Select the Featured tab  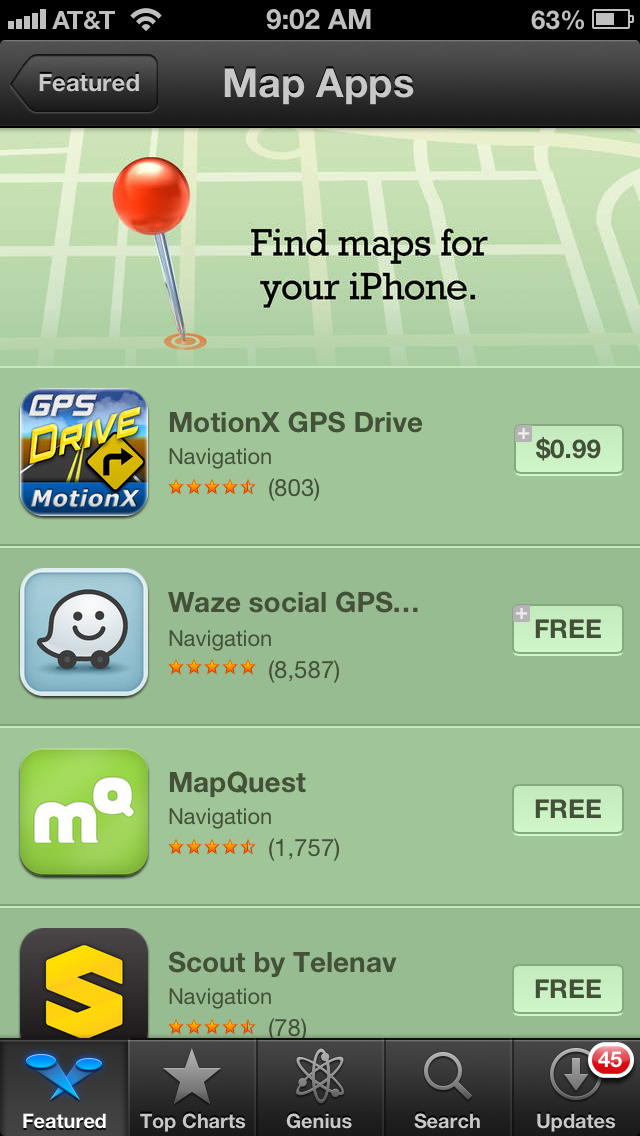(64, 1088)
